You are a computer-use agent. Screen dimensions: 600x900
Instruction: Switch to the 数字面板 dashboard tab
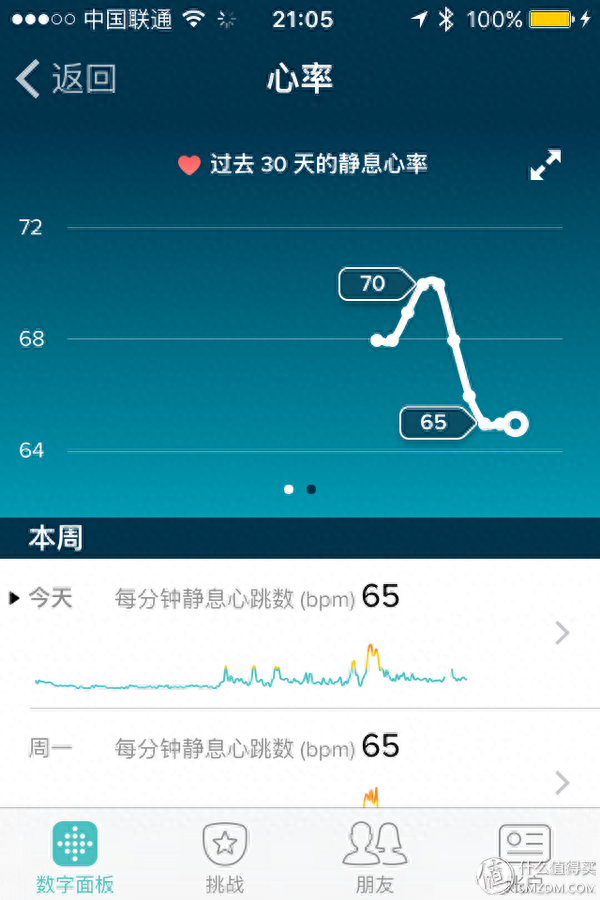click(75, 855)
